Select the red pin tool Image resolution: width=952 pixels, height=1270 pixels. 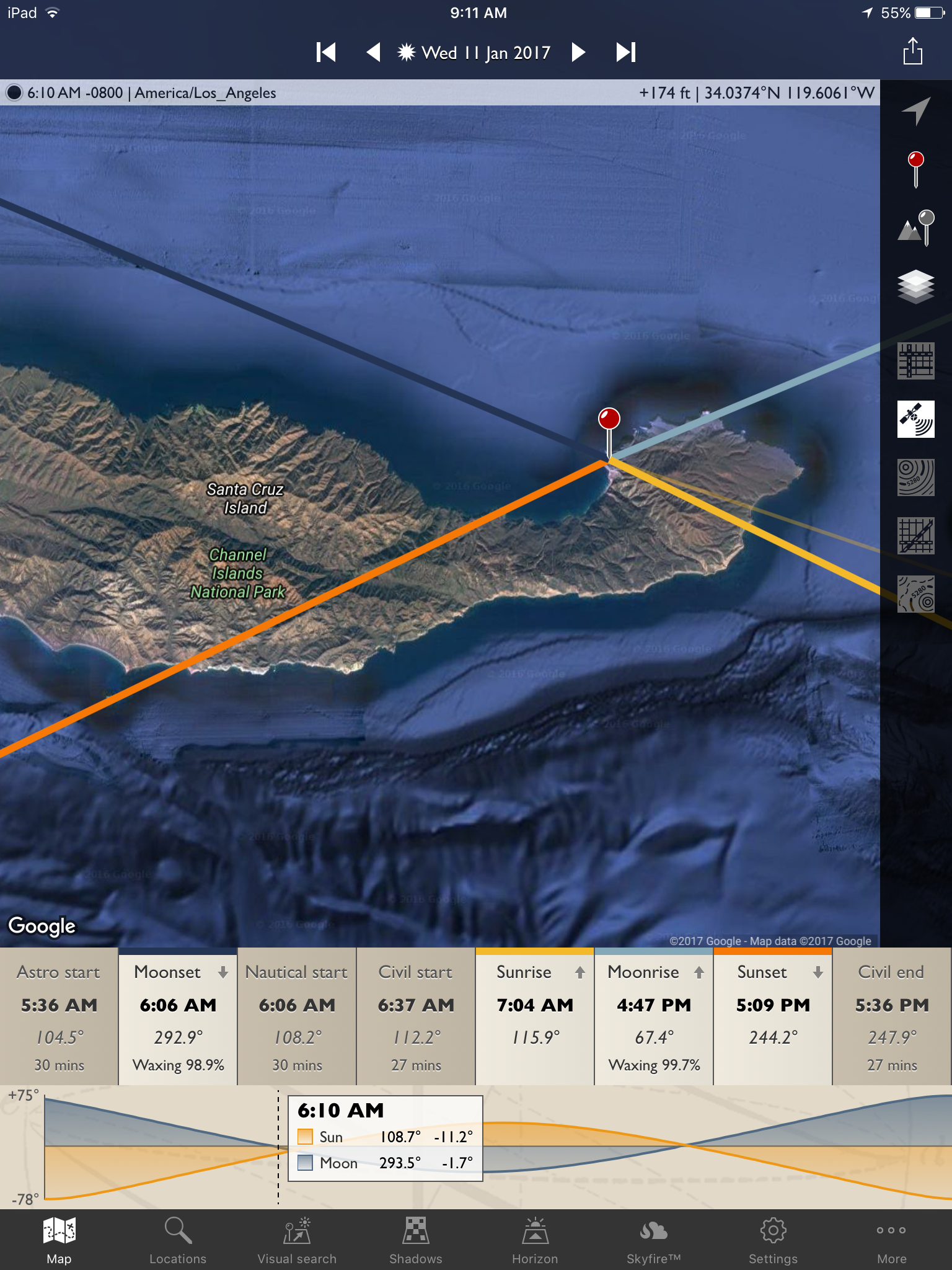coord(915,169)
